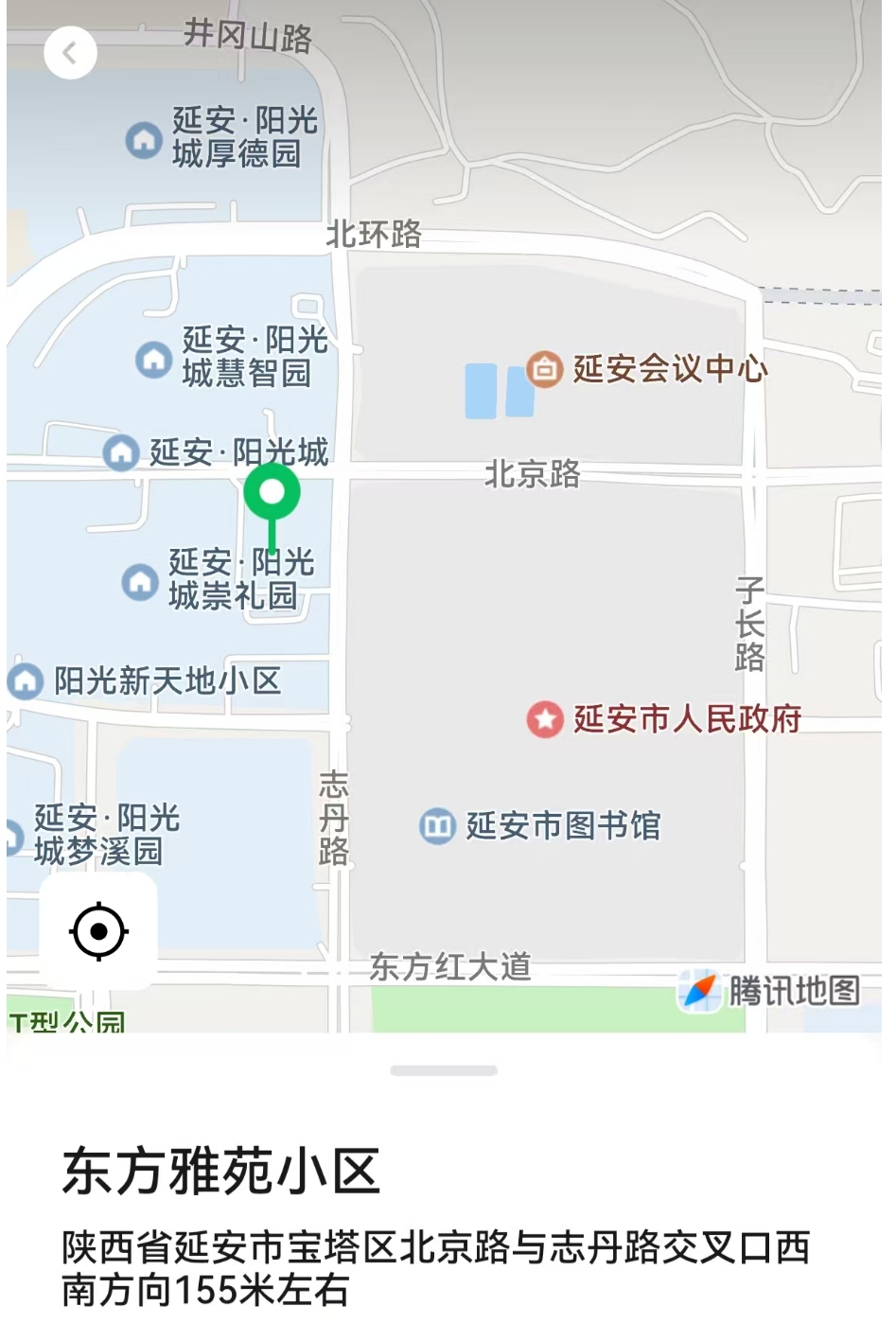Recenter map on my current location

point(98,931)
